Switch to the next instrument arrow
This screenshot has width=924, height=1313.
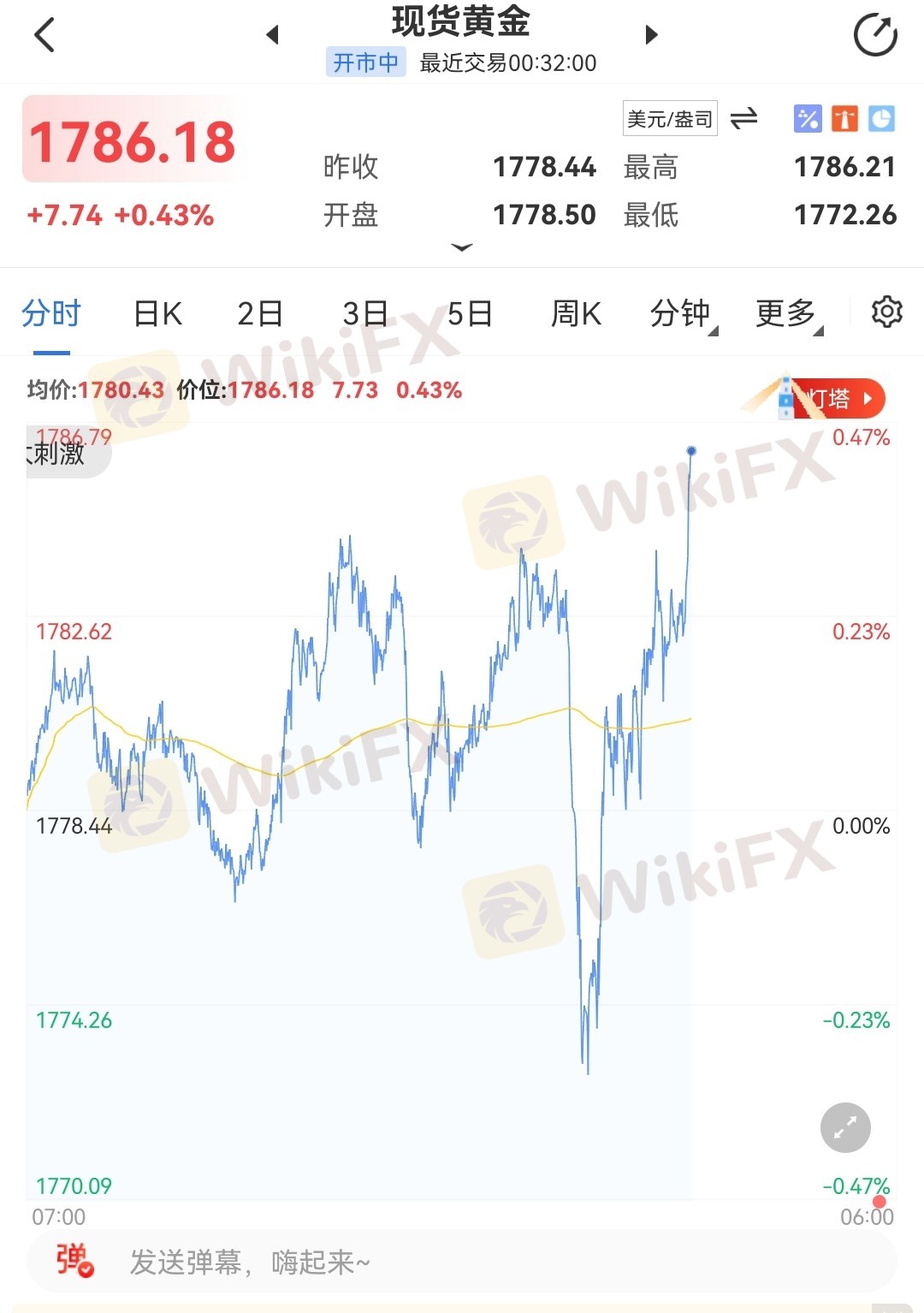pos(651,35)
